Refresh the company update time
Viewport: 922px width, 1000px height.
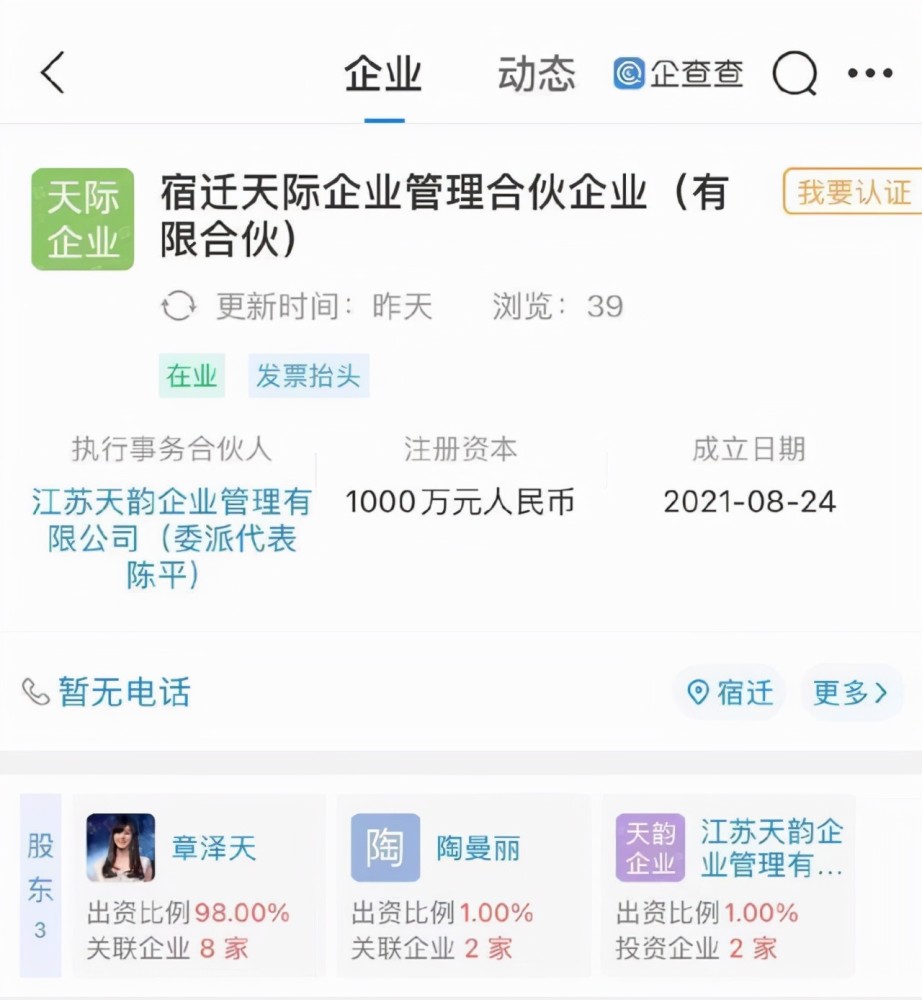tap(179, 306)
